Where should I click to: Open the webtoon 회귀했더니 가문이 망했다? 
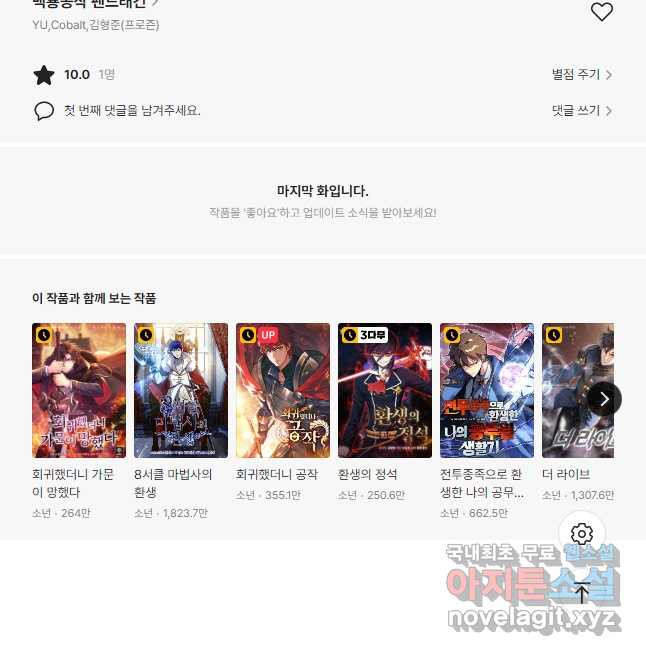(x=79, y=391)
